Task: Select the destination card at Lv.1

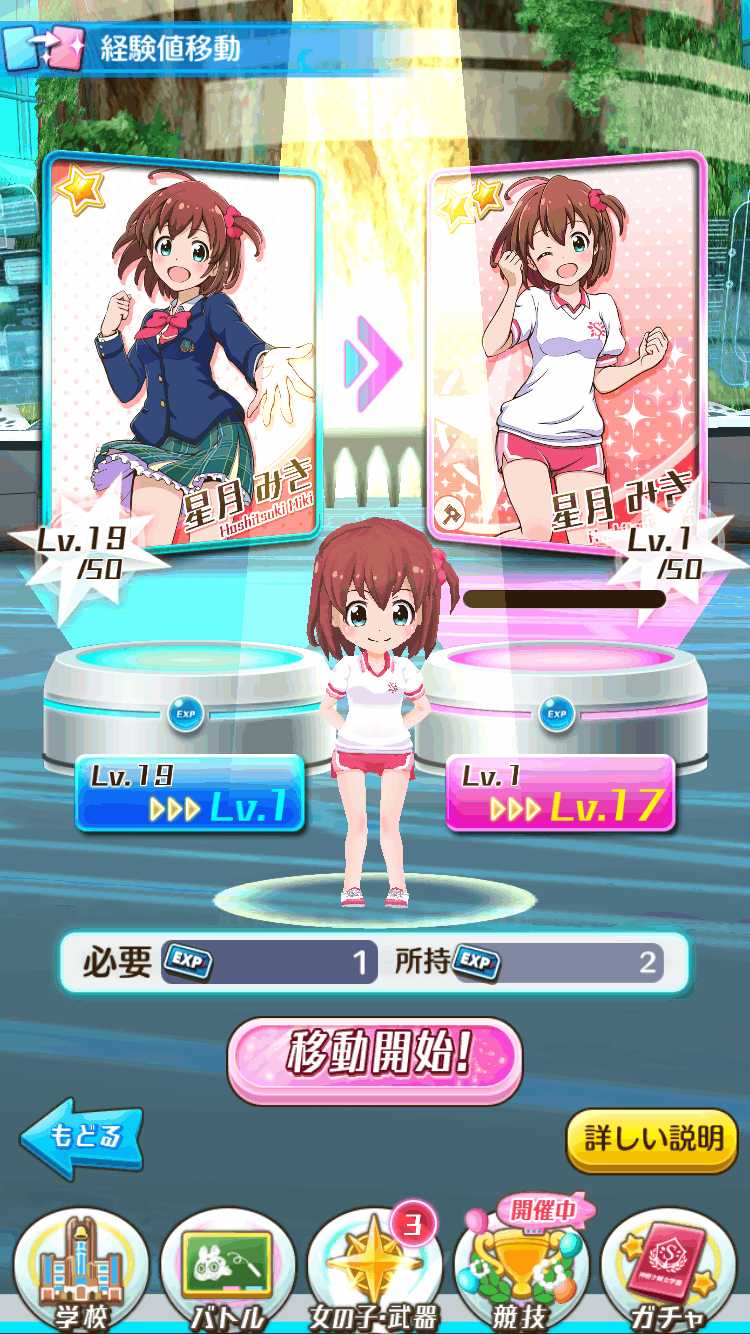Action: [x=567, y=350]
